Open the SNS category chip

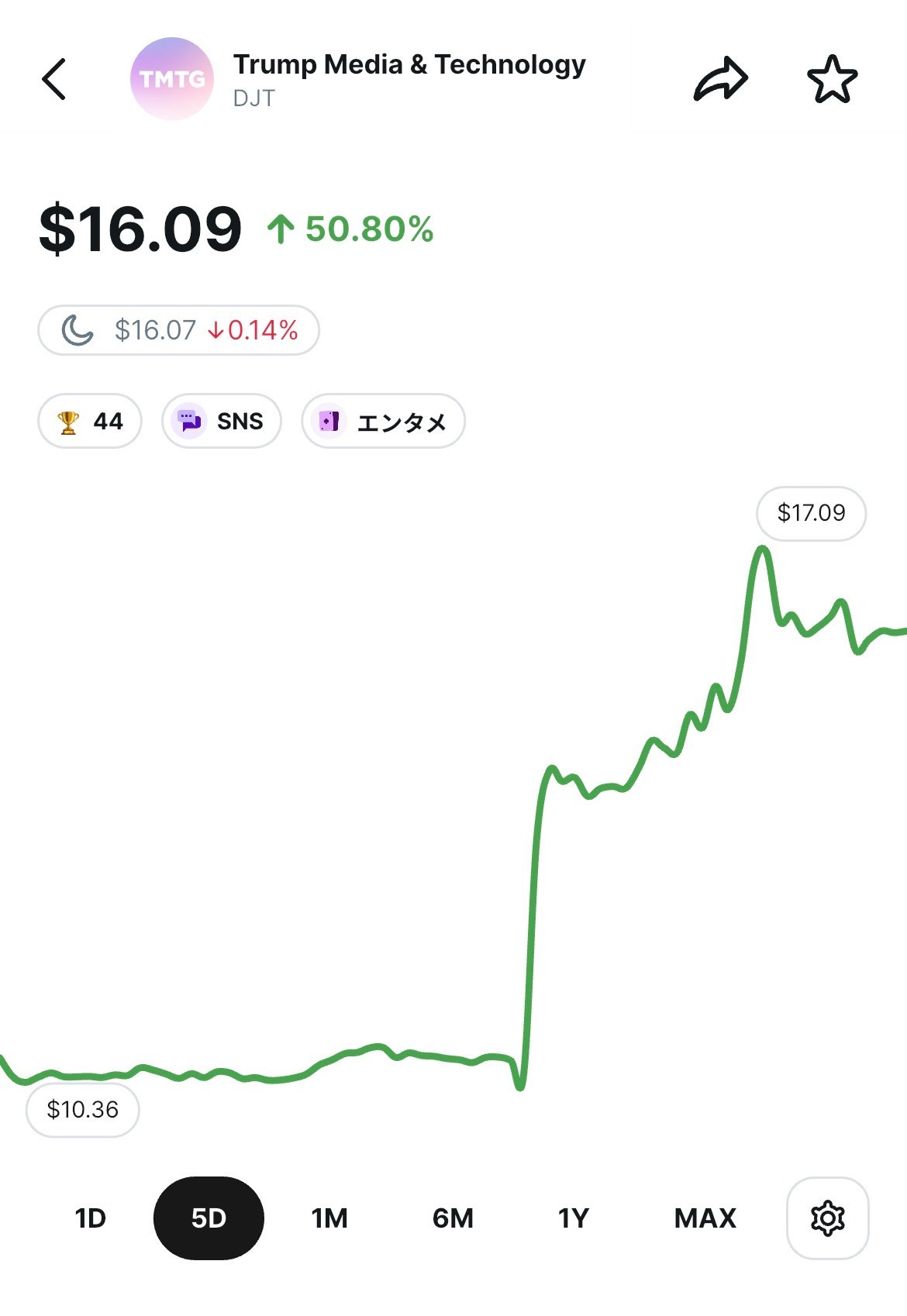click(x=221, y=422)
